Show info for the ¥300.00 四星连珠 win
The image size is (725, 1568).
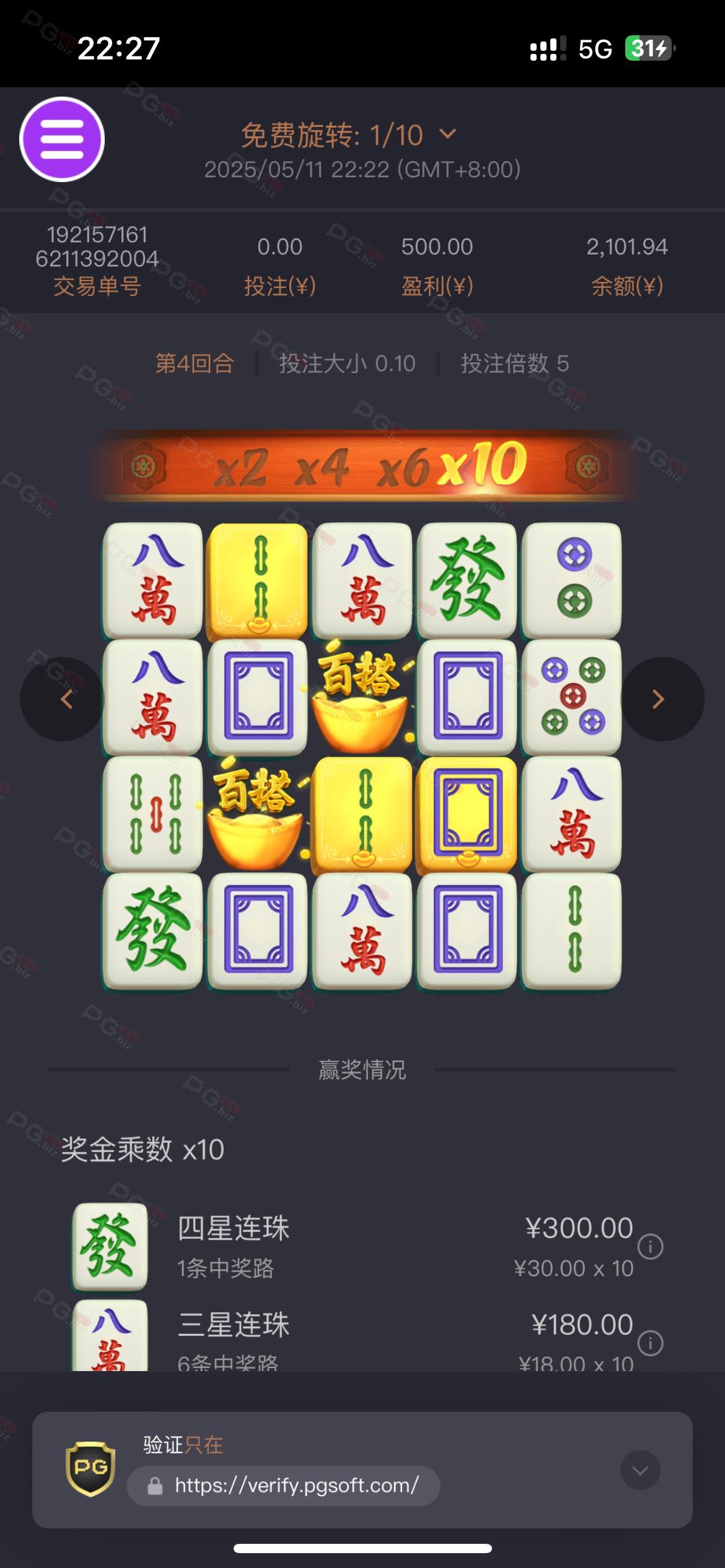651,1247
